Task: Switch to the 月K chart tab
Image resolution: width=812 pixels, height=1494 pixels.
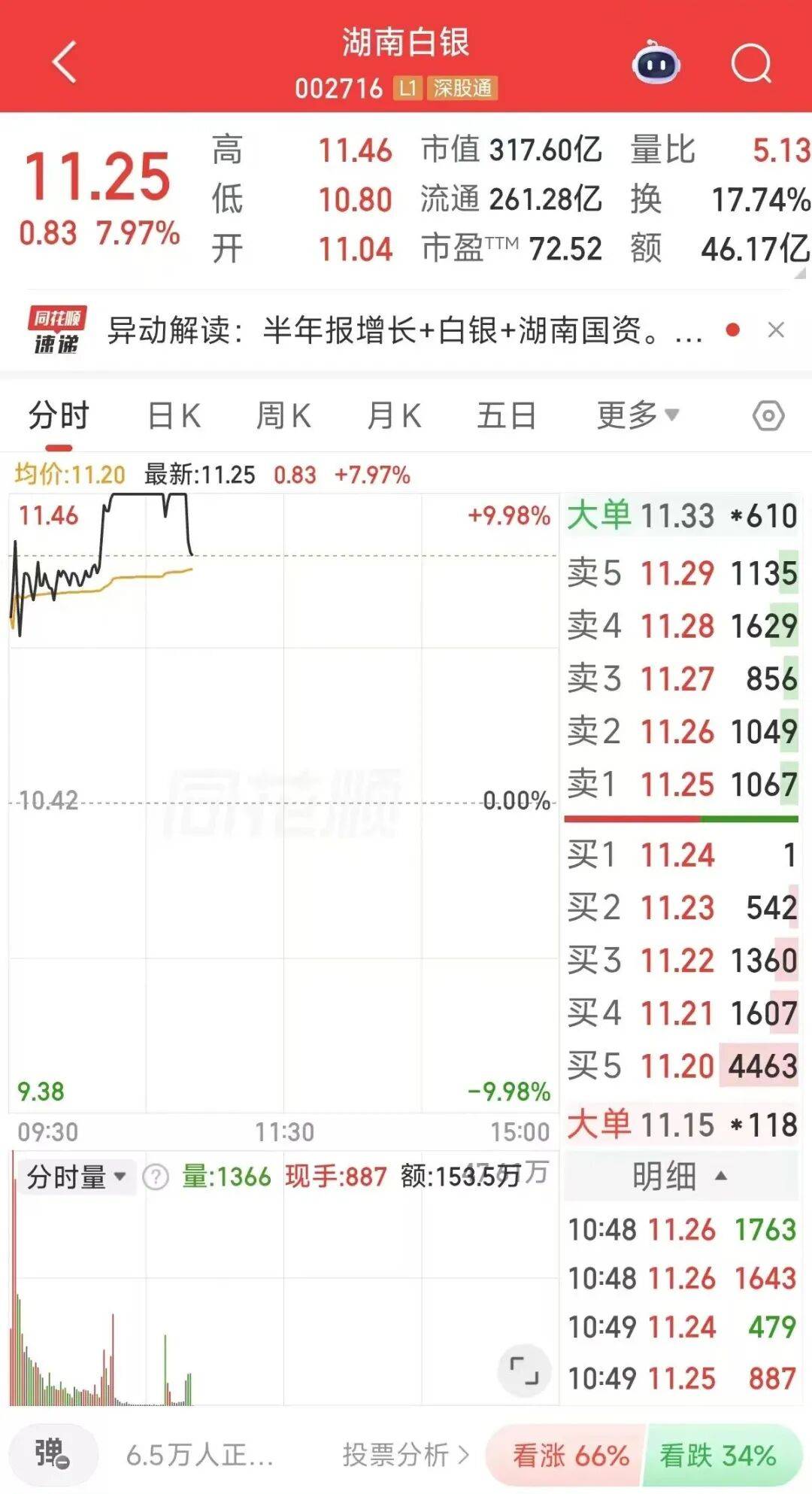Action: (x=394, y=416)
